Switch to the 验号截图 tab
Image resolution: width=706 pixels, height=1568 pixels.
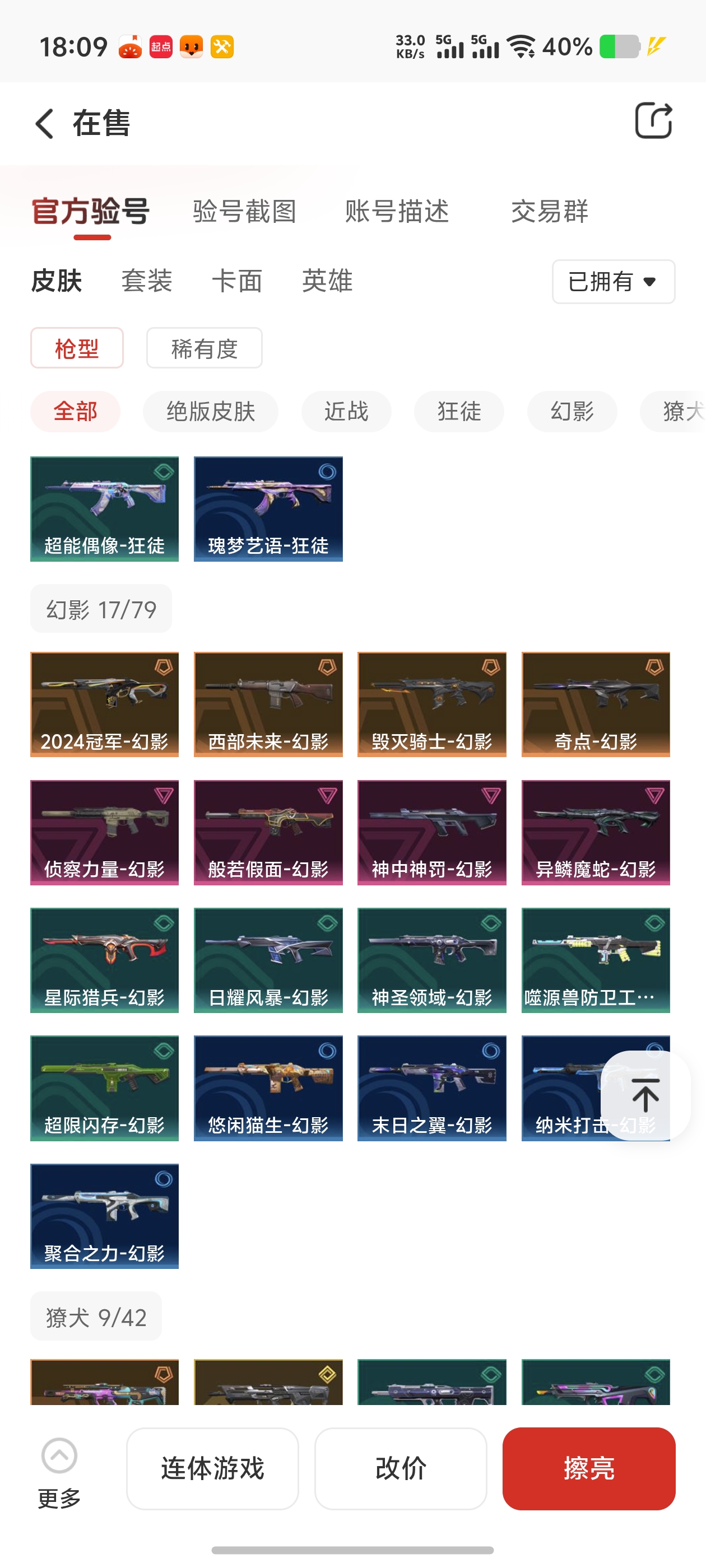[x=244, y=212]
